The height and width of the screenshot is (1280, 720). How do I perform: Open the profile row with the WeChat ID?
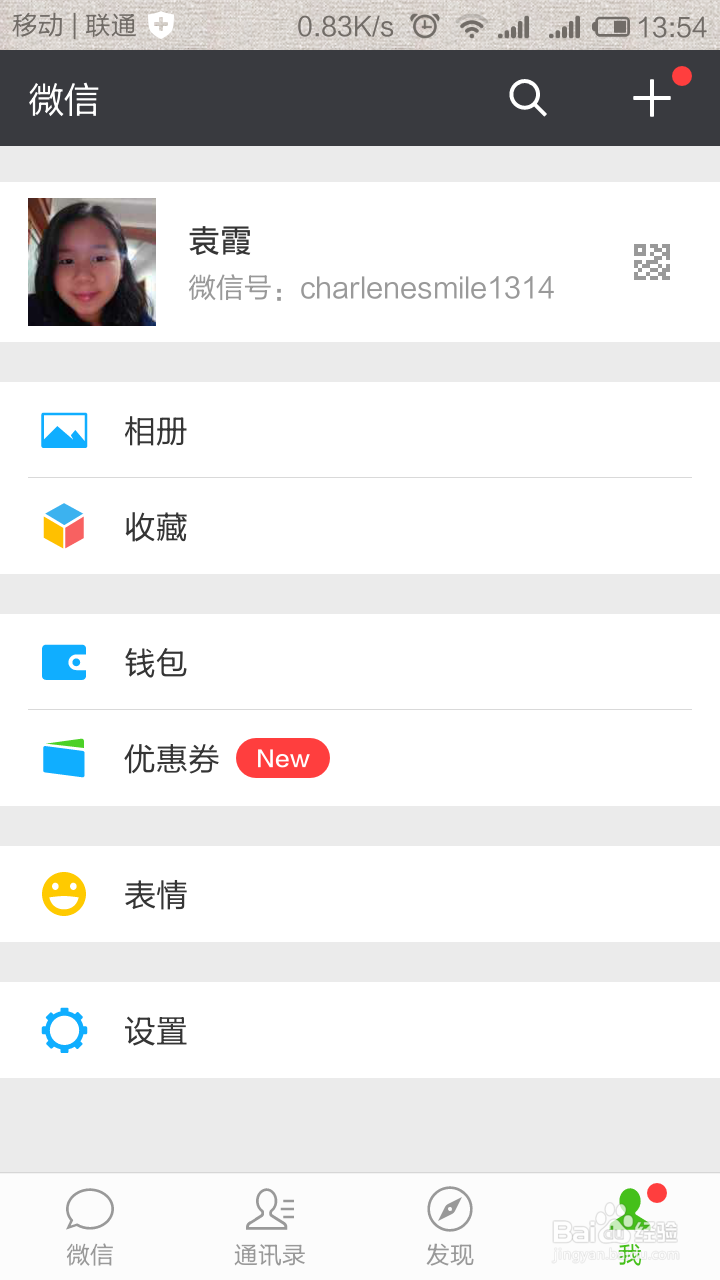(x=360, y=262)
